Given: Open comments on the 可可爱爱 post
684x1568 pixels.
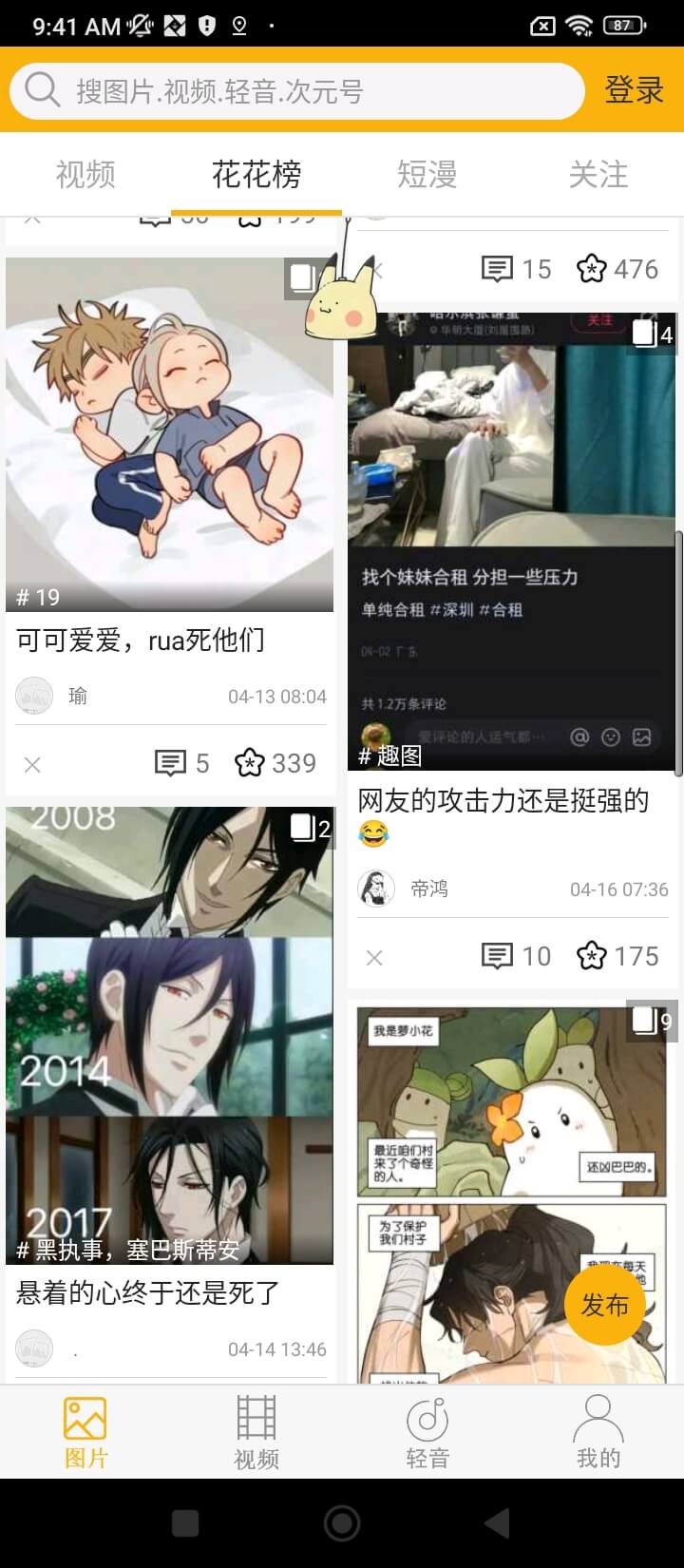Looking at the screenshot, I should coord(181,763).
